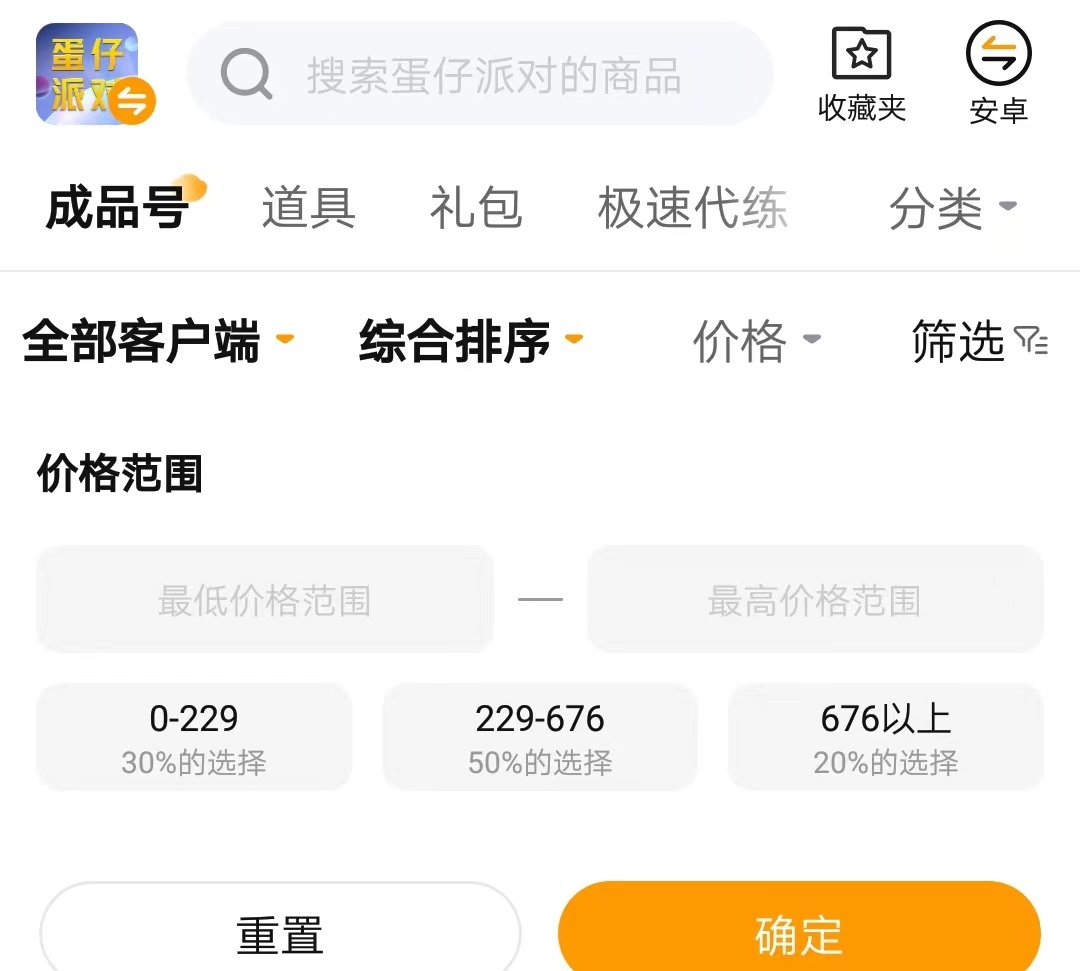Image resolution: width=1080 pixels, height=971 pixels.
Task: Focus the 最高价格范围 input field
Action: coord(814,600)
